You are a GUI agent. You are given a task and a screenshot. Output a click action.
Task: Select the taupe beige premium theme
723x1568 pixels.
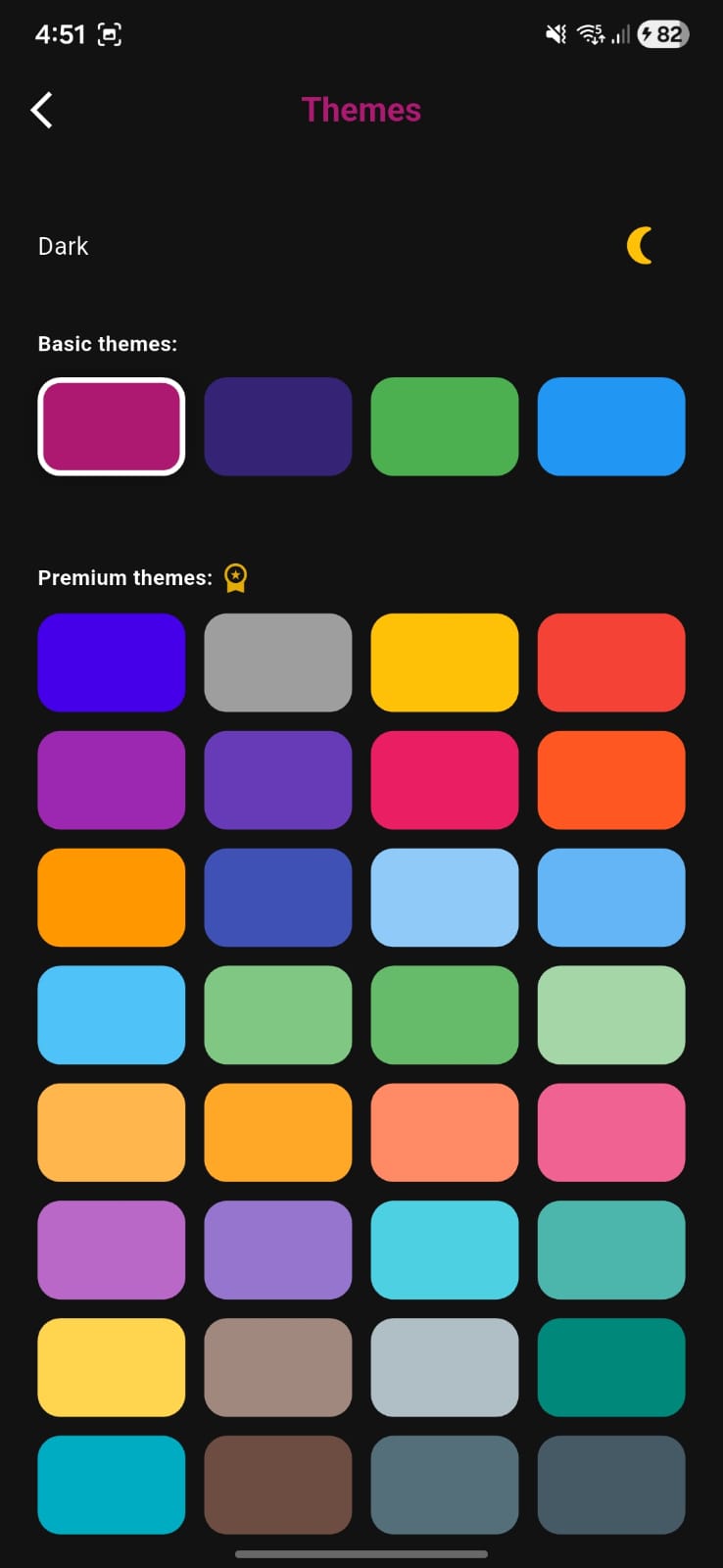click(278, 1367)
